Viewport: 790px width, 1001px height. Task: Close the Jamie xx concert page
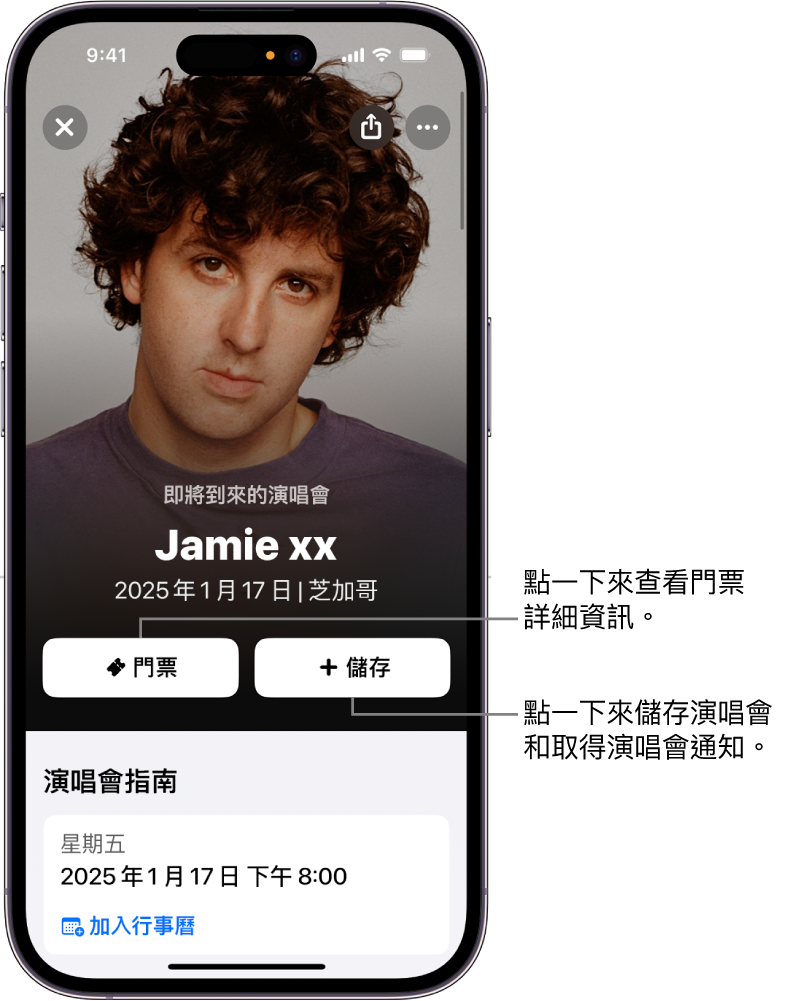(x=65, y=128)
